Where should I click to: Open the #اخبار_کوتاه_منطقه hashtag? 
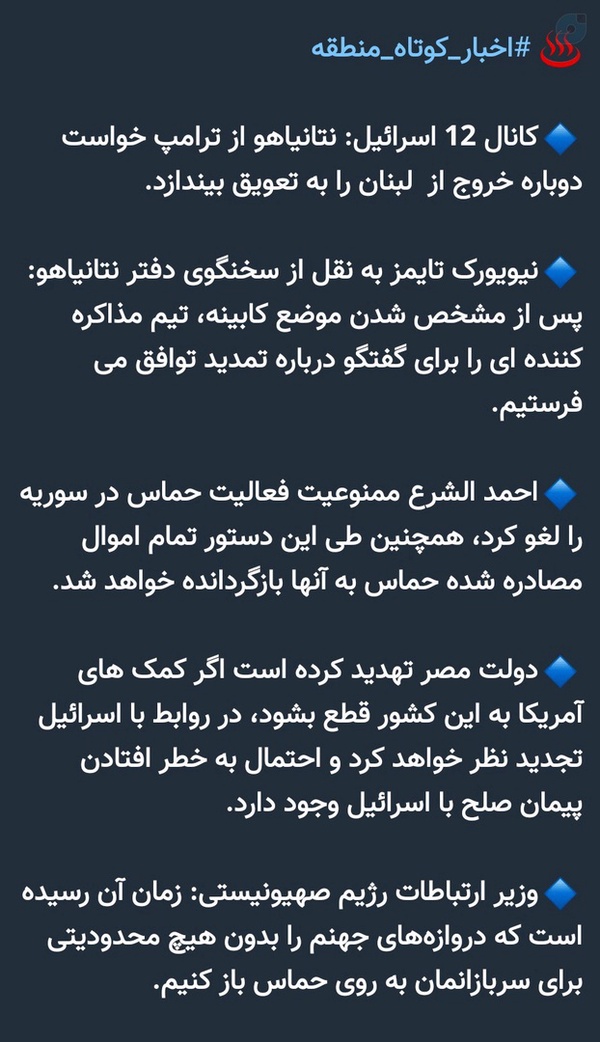tap(421, 49)
